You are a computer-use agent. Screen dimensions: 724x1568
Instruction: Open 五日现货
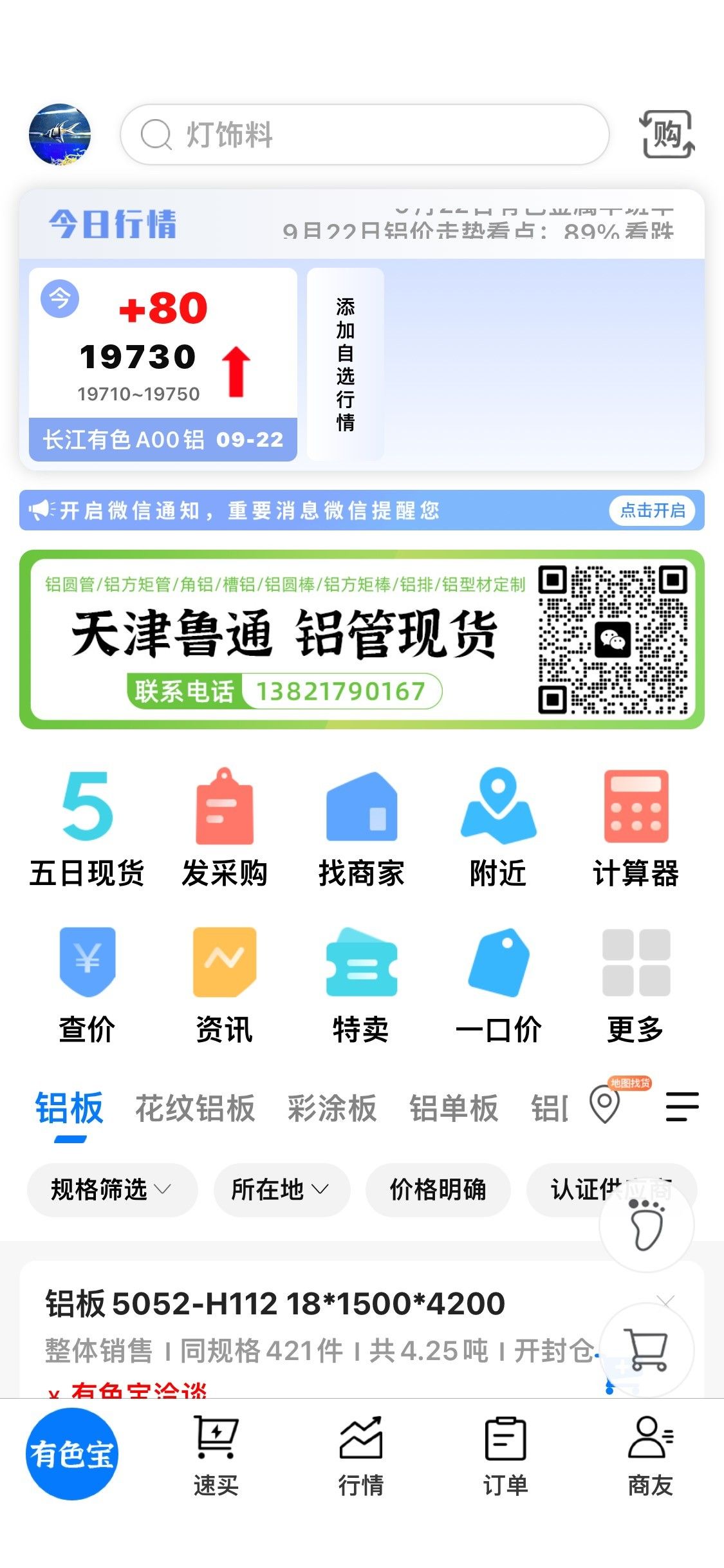click(87, 829)
